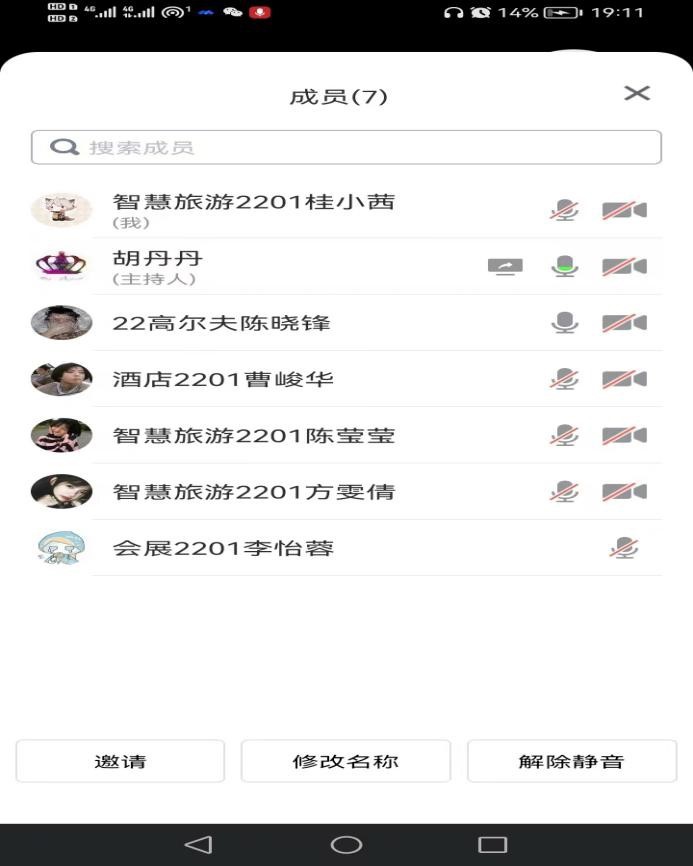Tap the 搜索成员 search field
Image resolution: width=693 pixels, height=866 pixels.
[x=346, y=147]
